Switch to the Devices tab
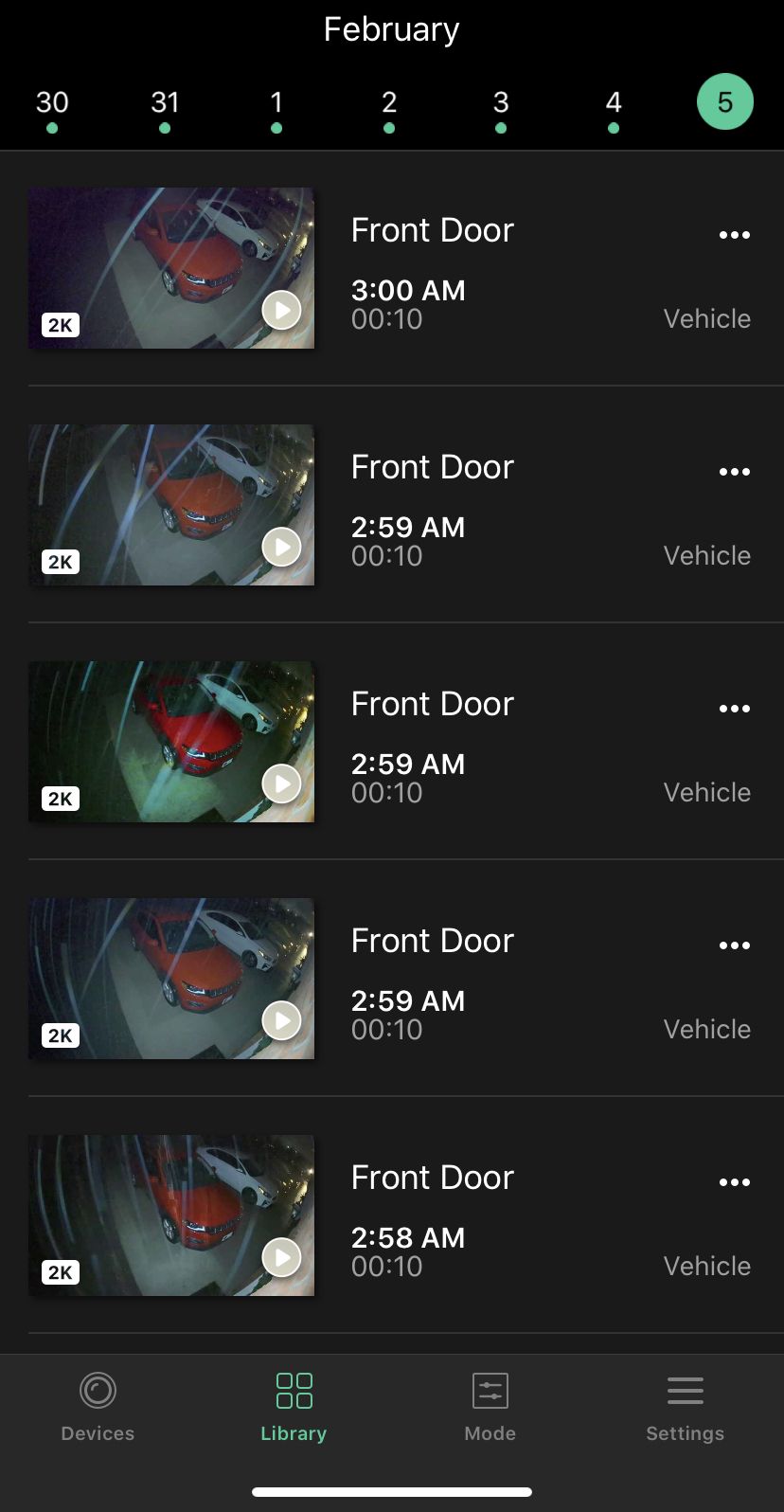 (98, 1407)
